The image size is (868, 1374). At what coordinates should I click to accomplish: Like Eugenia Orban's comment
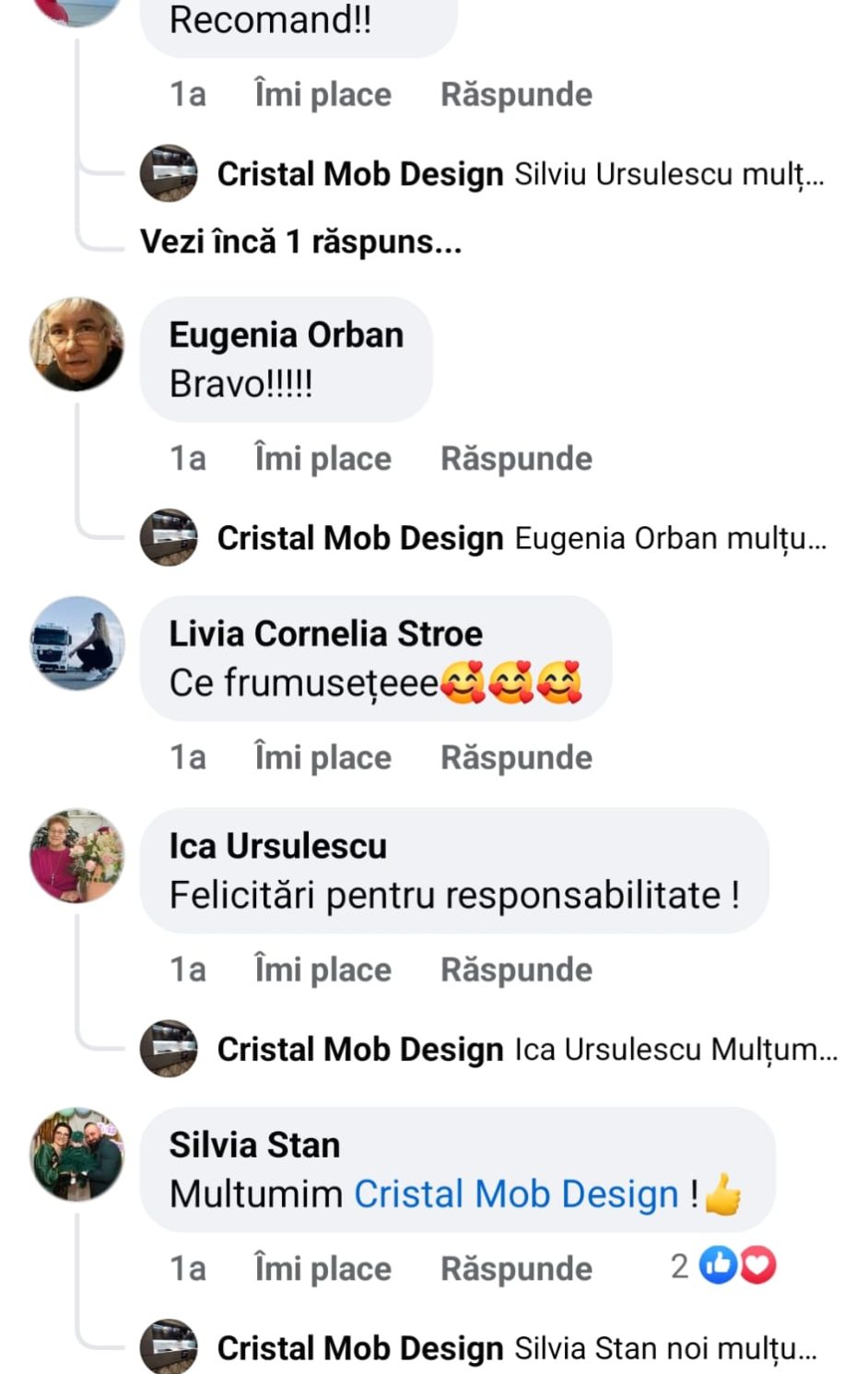pyautogui.click(x=323, y=459)
